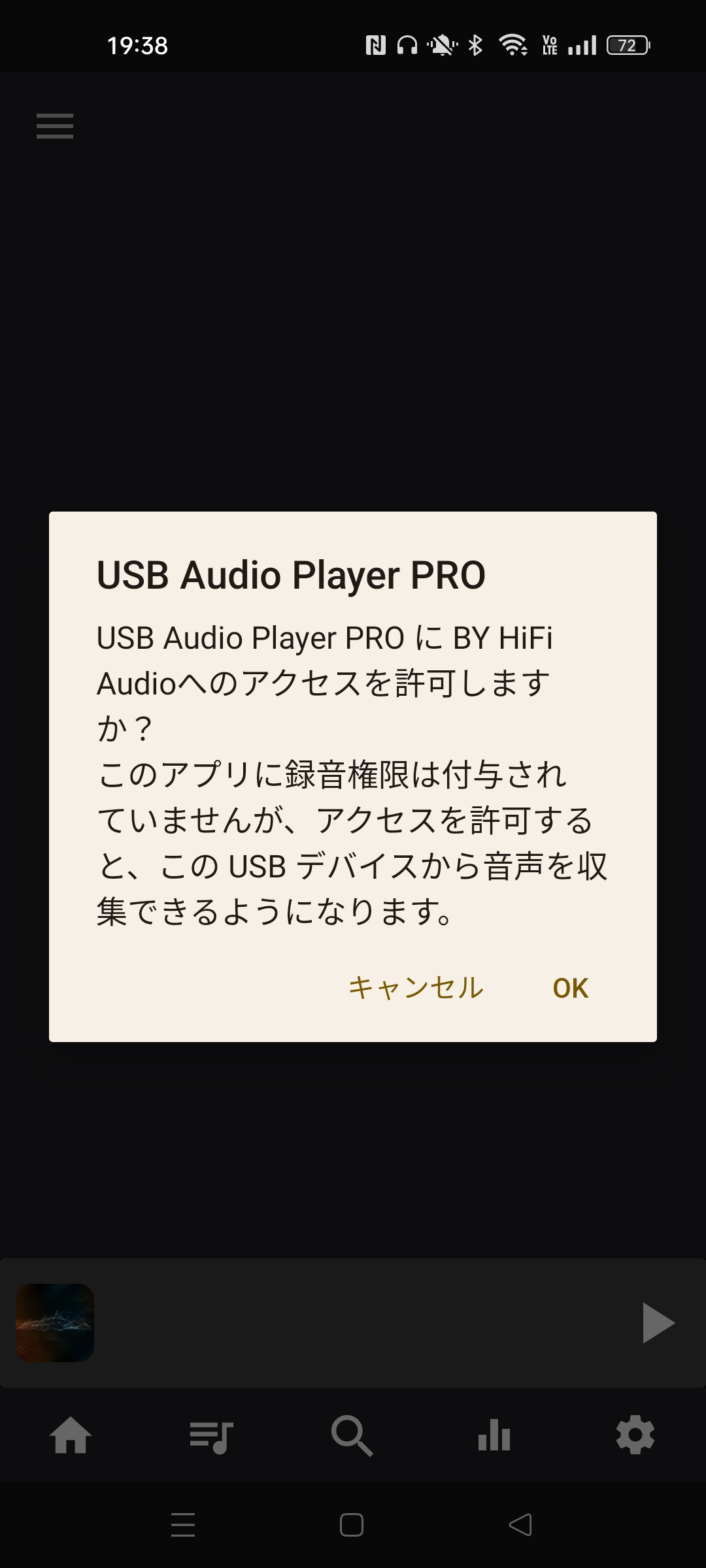This screenshot has width=706, height=1568.
Task: Start playback with the play button
Action: tap(658, 1323)
